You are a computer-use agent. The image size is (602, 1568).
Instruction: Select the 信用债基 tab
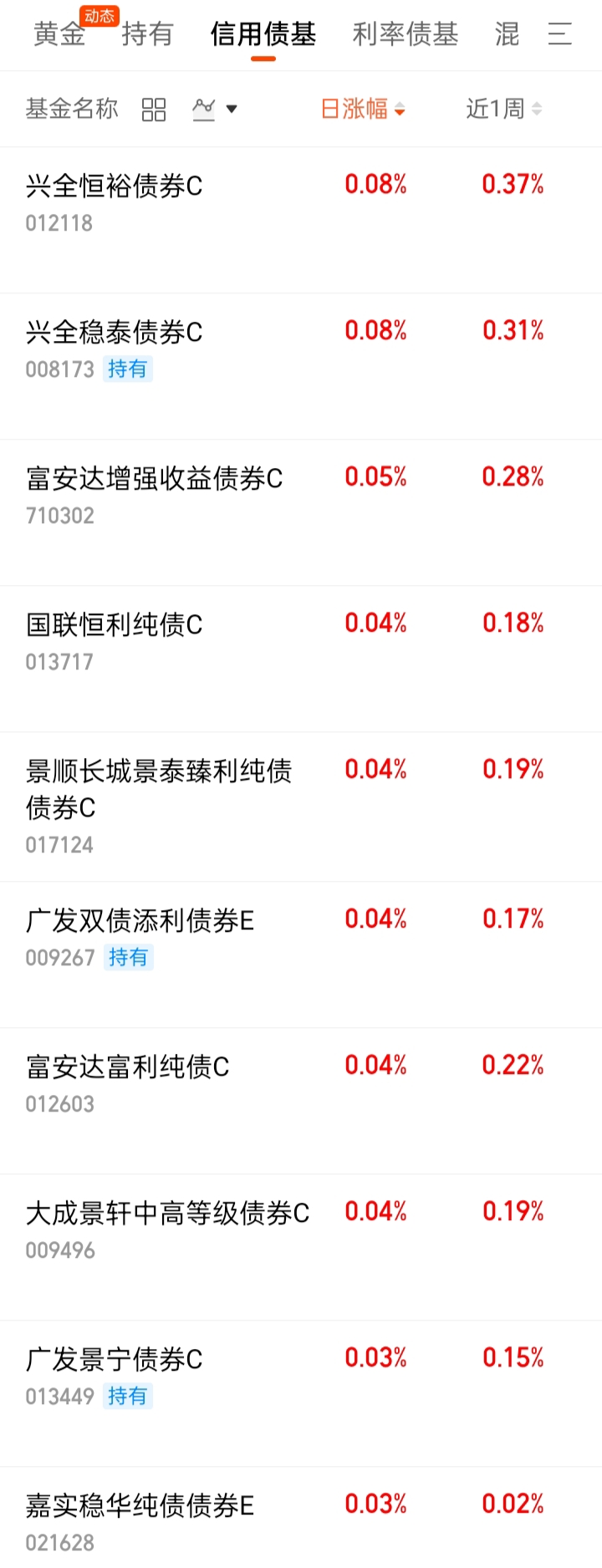tap(263, 34)
